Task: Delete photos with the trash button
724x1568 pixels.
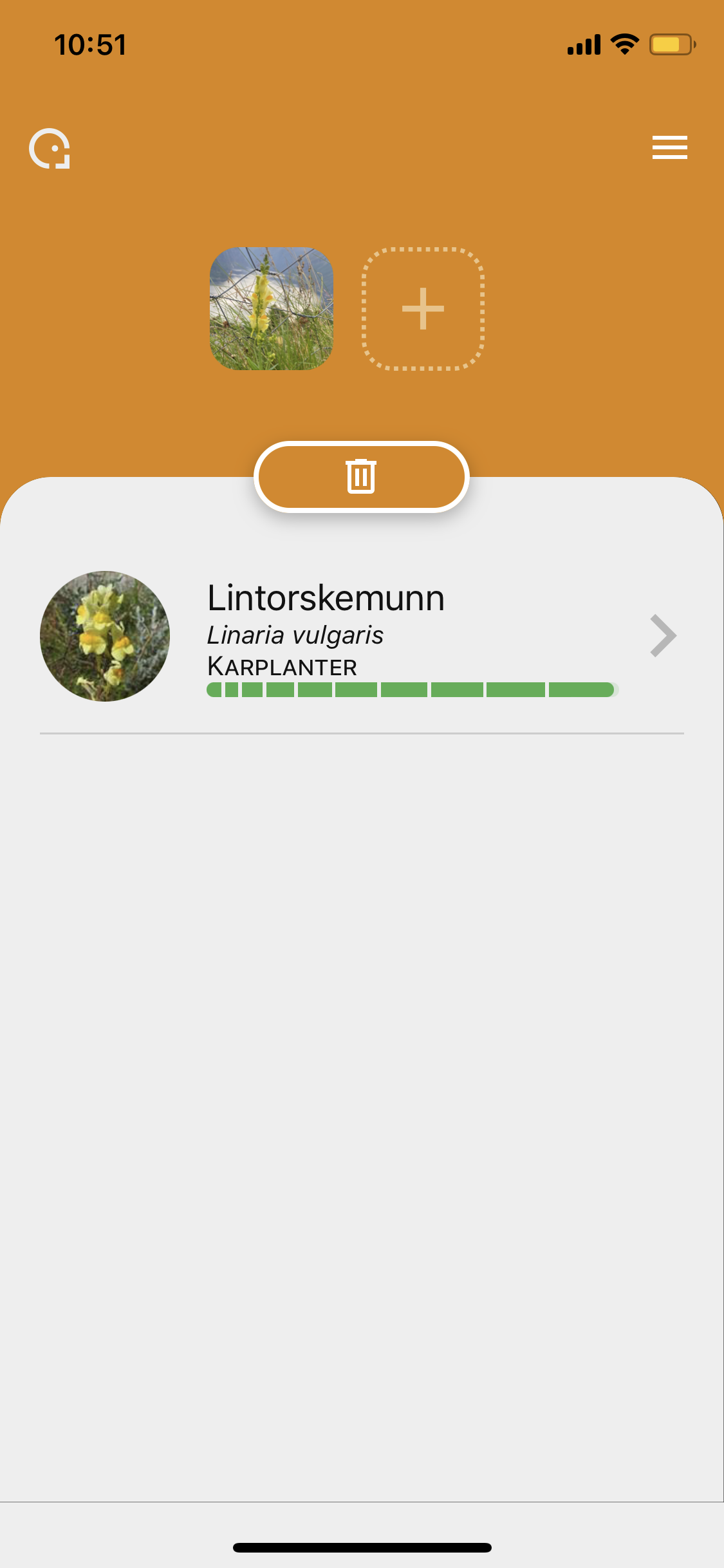Action: (x=361, y=477)
